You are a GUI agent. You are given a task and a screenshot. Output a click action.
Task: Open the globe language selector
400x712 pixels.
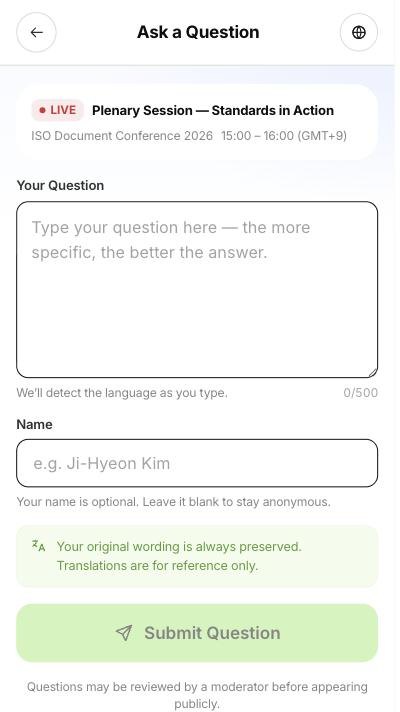[x=359, y=32]
